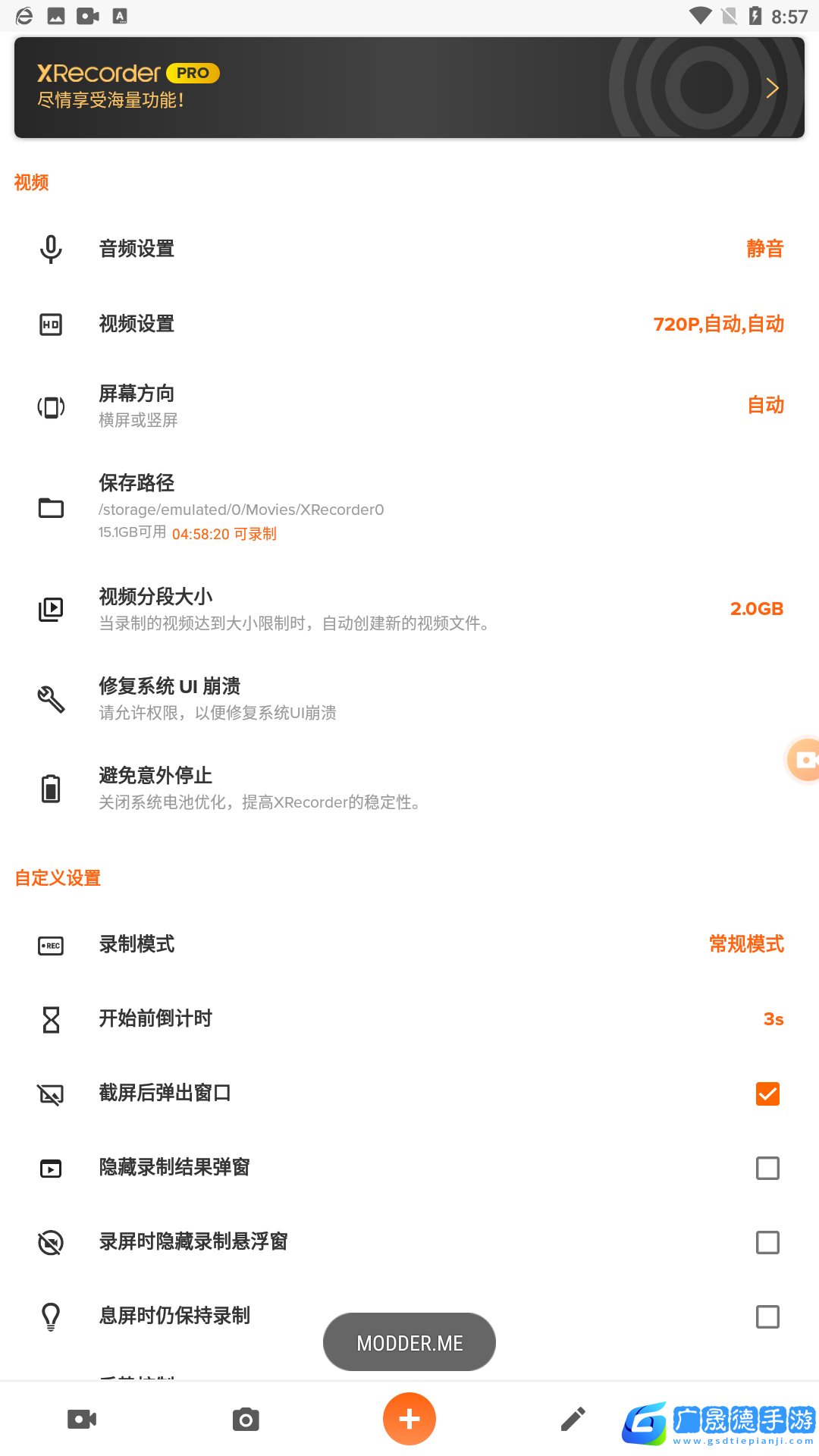Change 屏幕方向 screen orientation
The width and height of the screenshot is (819, 1456).
(409, 406)
